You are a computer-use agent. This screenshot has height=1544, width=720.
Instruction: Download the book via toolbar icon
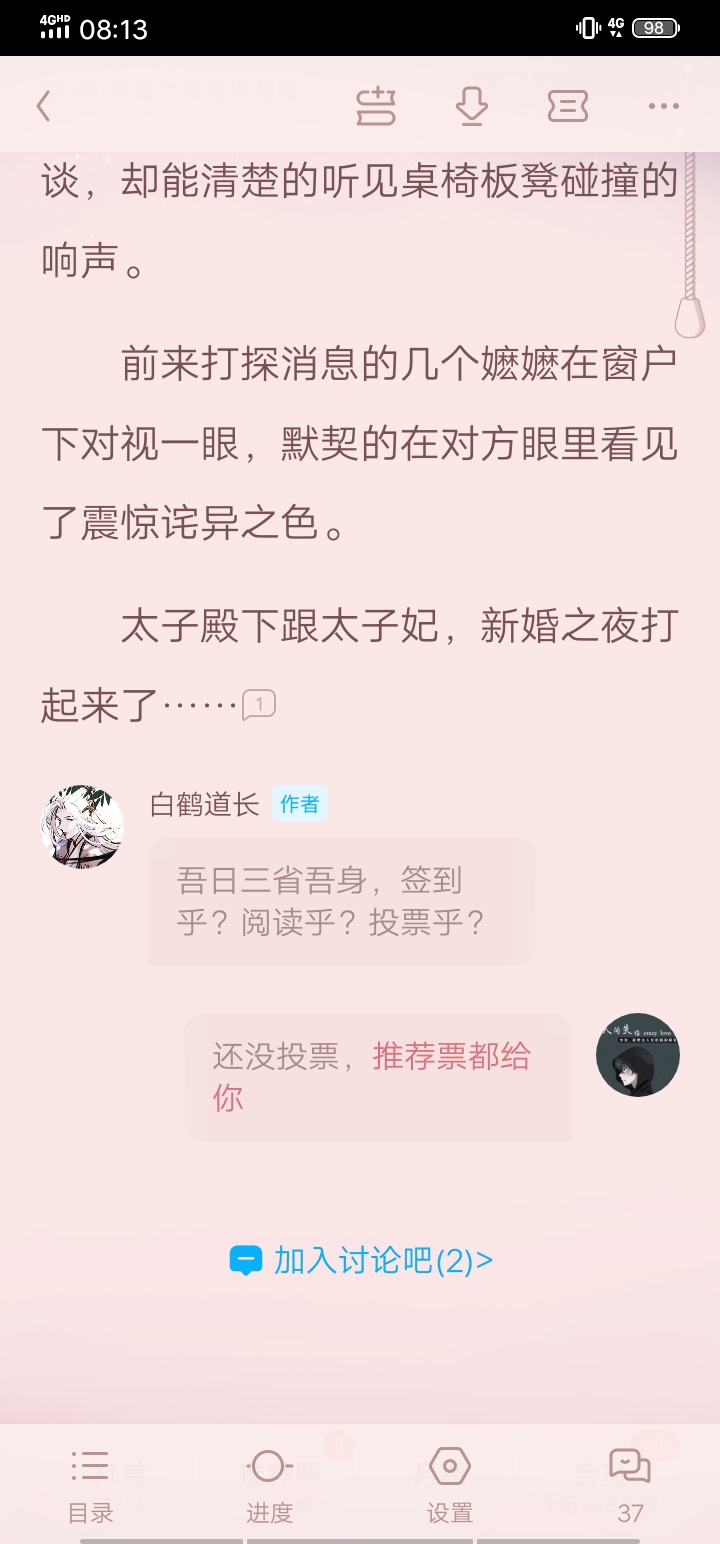pos(471,106)
